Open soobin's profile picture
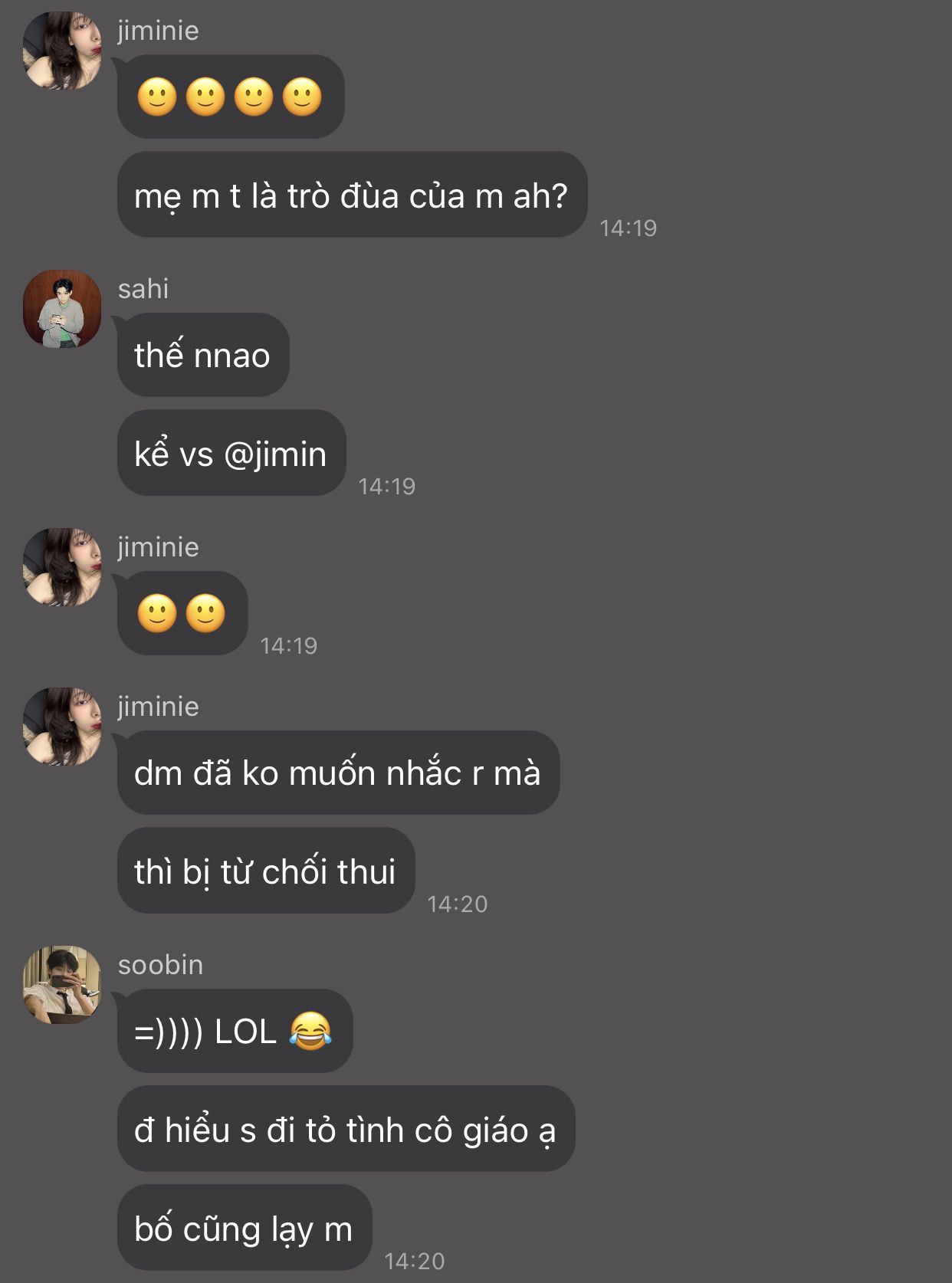The width and height of the screenshot is (952, 1283). [x=62, y=985]
